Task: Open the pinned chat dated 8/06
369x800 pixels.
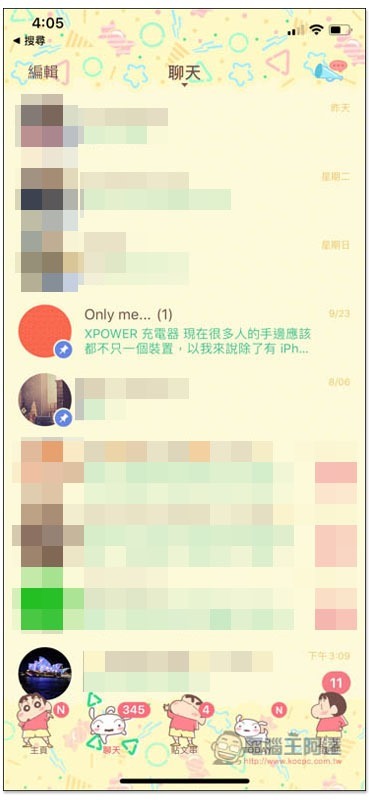Action: pos(184,399)
